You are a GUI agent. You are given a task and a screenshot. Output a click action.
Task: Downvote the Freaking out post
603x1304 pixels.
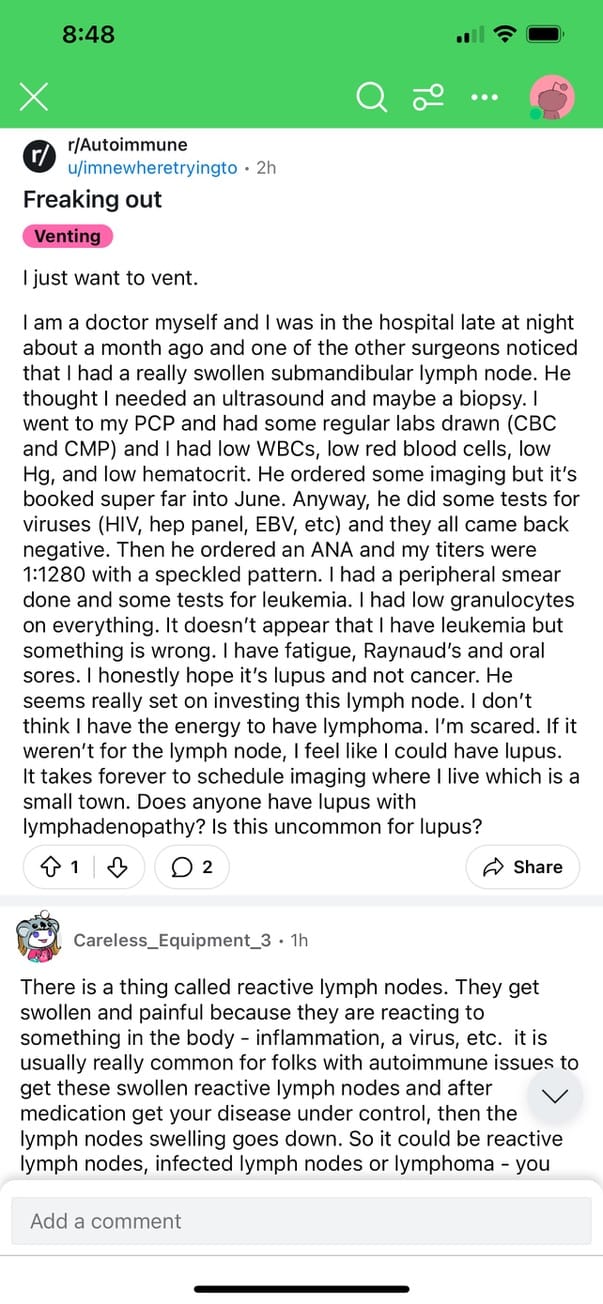click(118, 867)
